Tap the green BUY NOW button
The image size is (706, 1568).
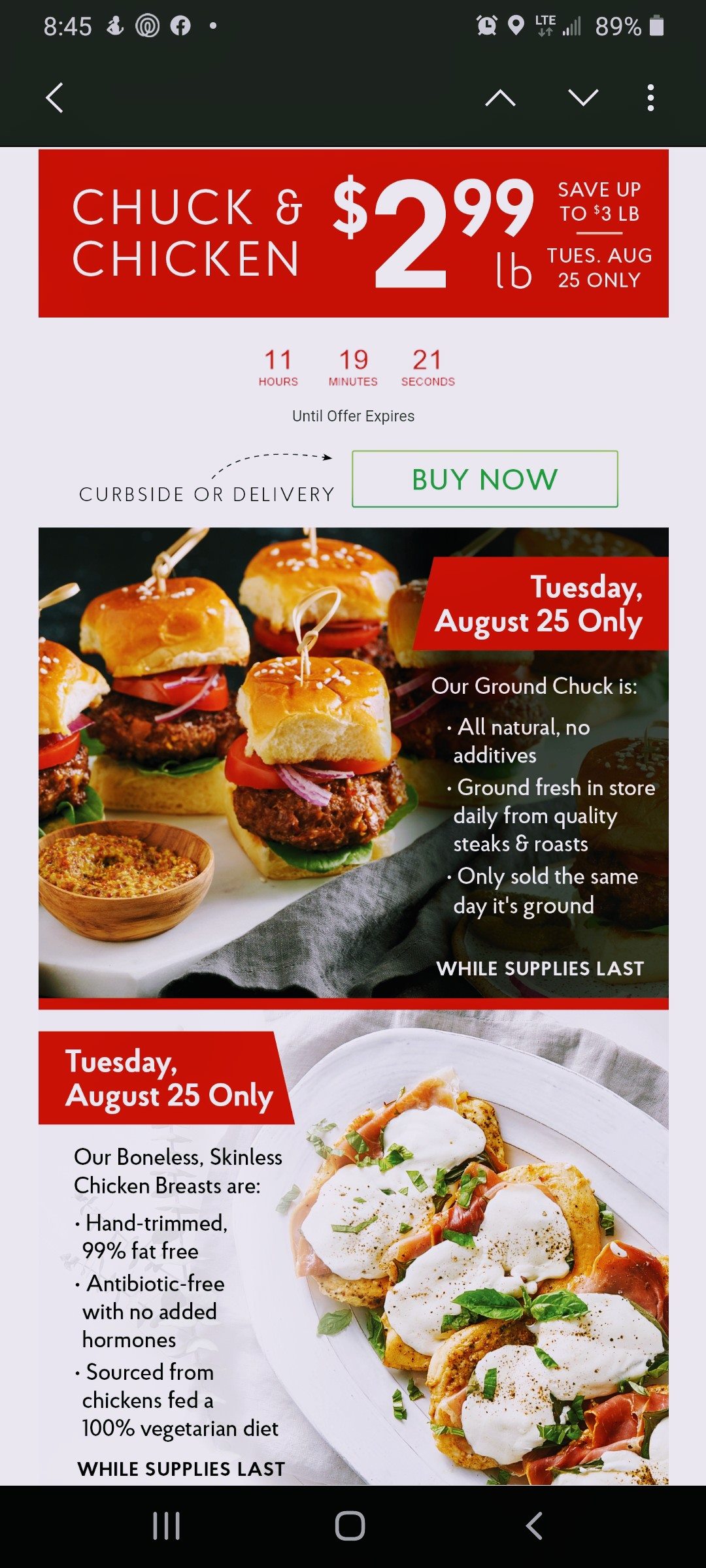[484, 479]
